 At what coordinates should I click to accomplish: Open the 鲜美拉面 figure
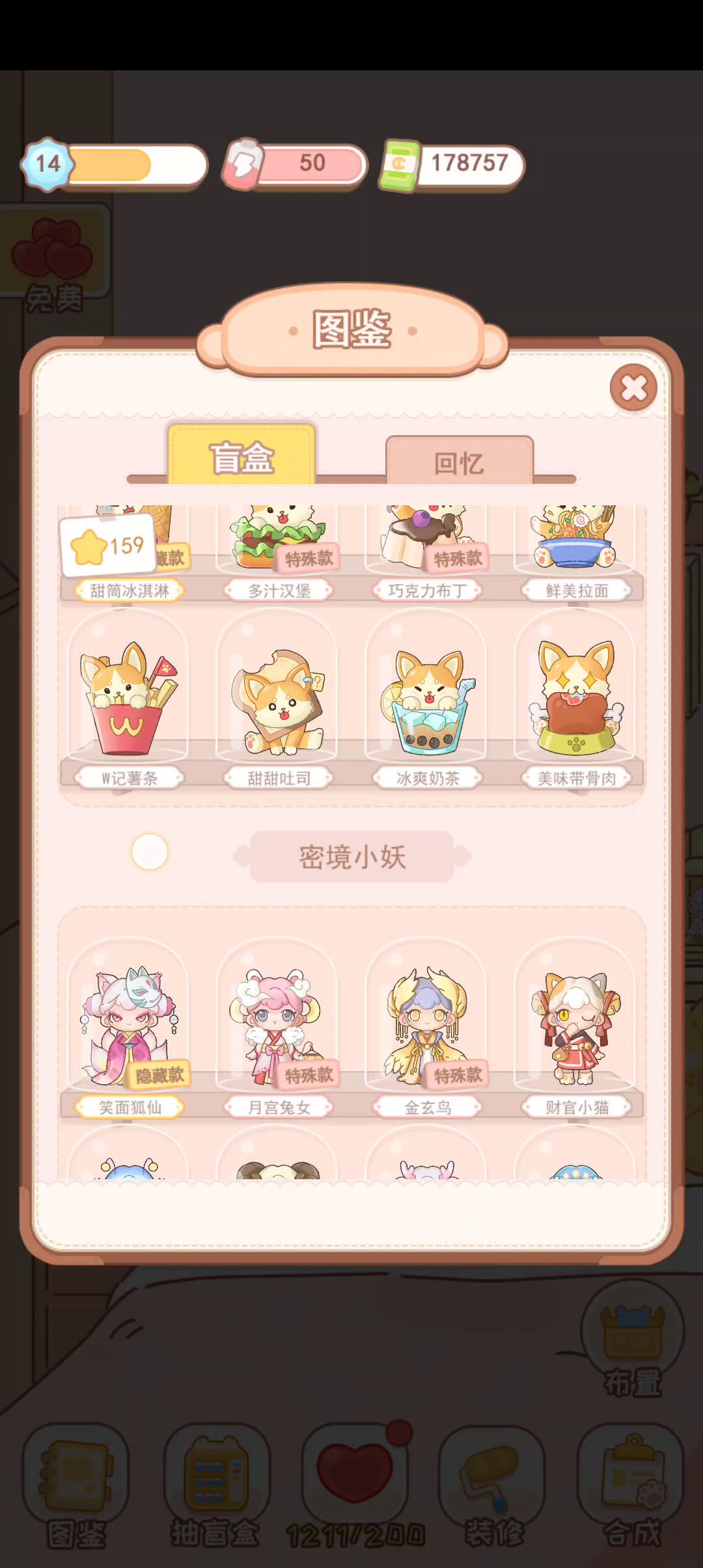pos(575,537)
